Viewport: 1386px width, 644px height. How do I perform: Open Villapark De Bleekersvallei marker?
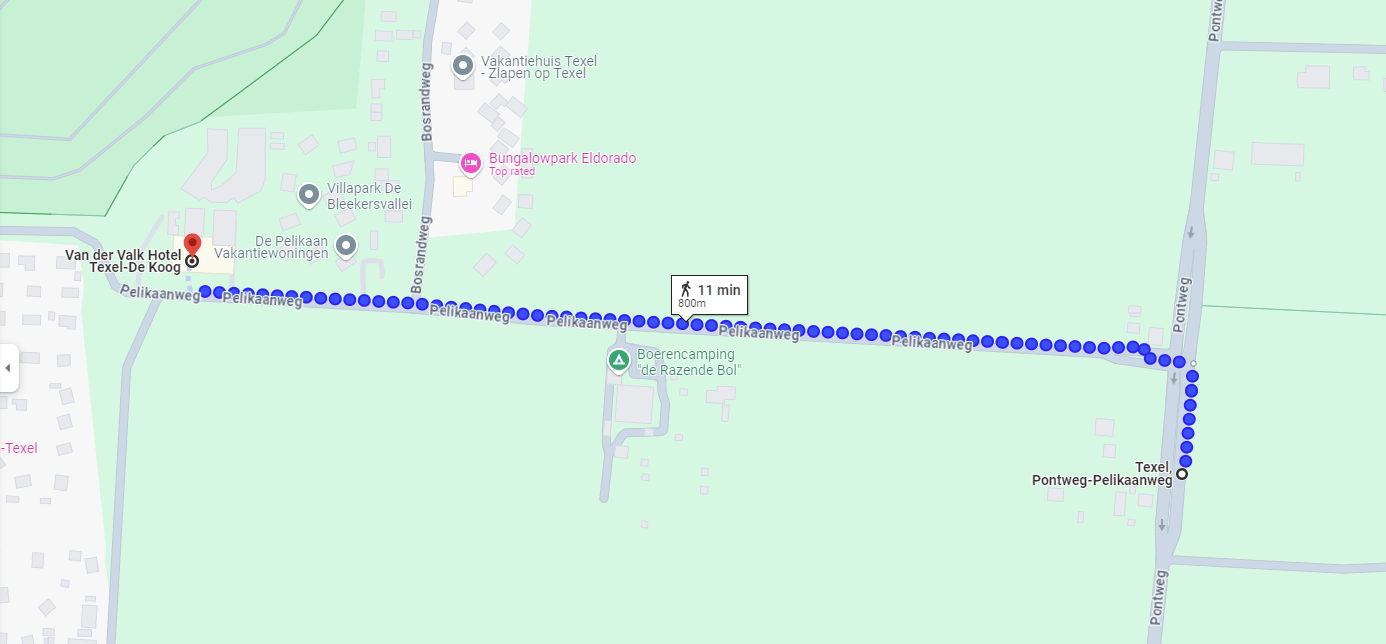tap(309, 193)
